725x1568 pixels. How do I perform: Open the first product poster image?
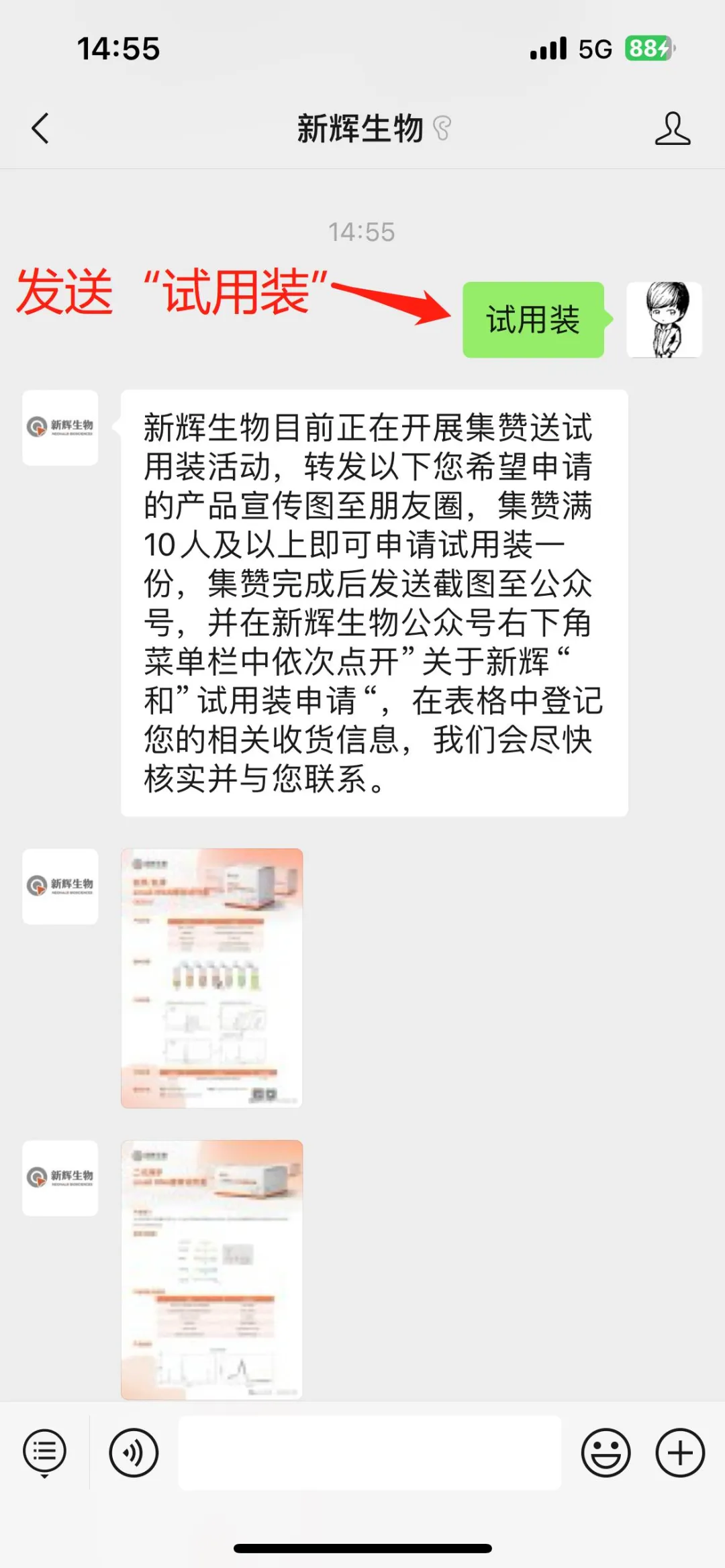tap(211, 978)
